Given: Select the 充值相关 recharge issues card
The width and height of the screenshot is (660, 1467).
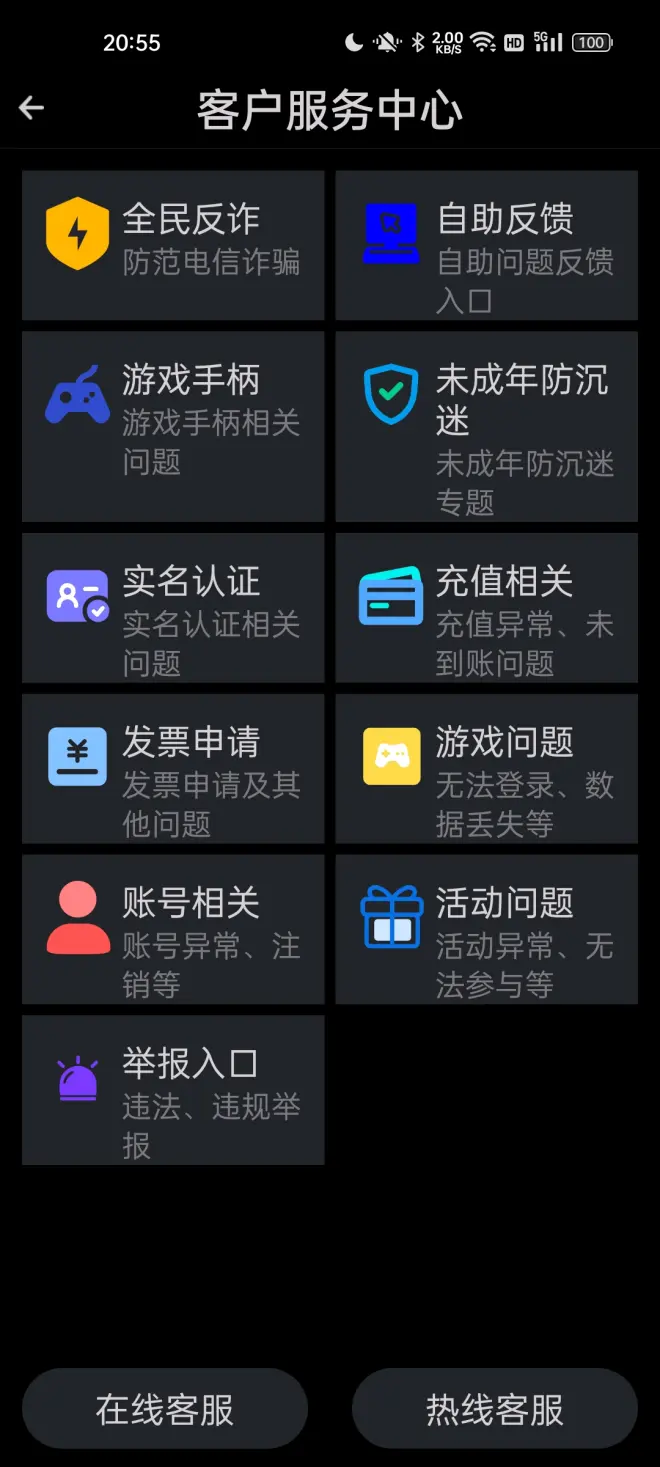Looking at the screenshot, I should click(486, 607).
